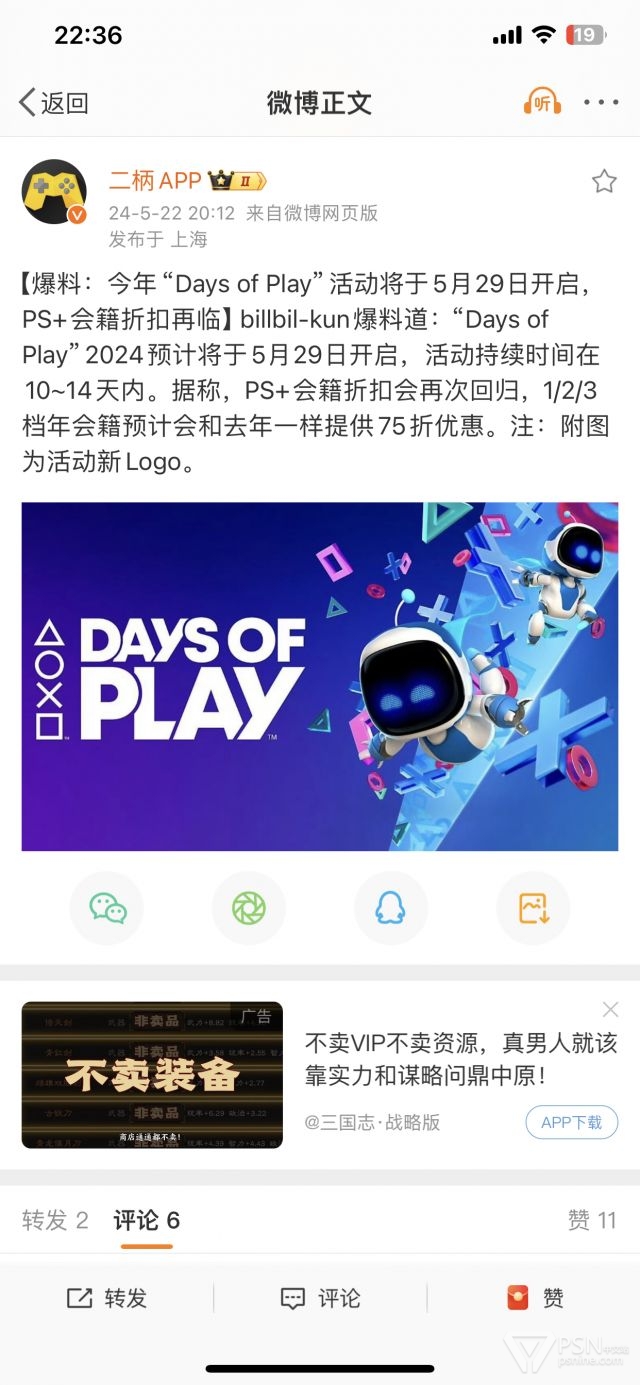Viewport: 640px width, 1385px height.
Task: Open the three-dot overflow menu
Action: tap(601, 102)
